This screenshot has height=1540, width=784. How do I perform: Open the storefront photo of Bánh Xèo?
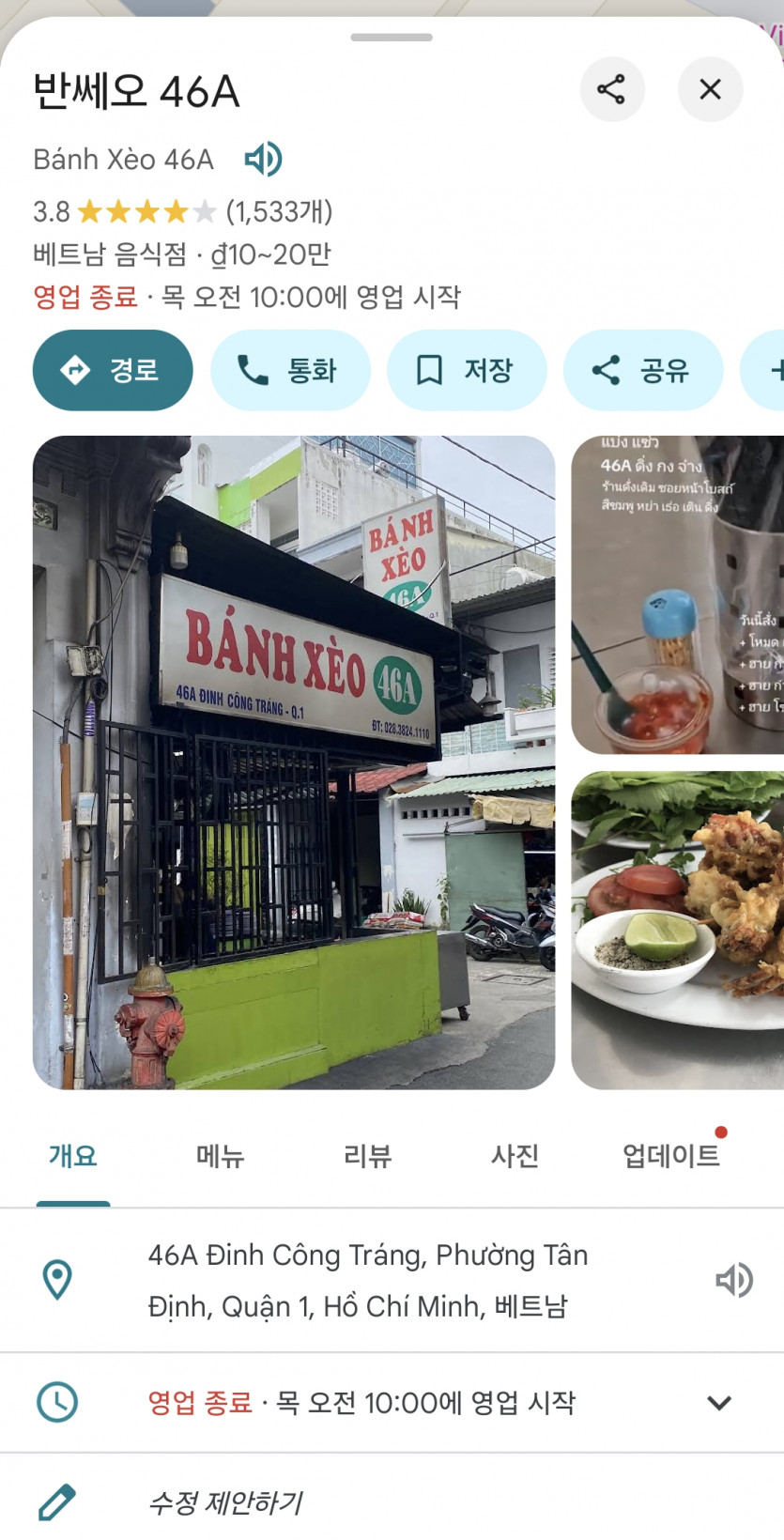coord(293,762)
